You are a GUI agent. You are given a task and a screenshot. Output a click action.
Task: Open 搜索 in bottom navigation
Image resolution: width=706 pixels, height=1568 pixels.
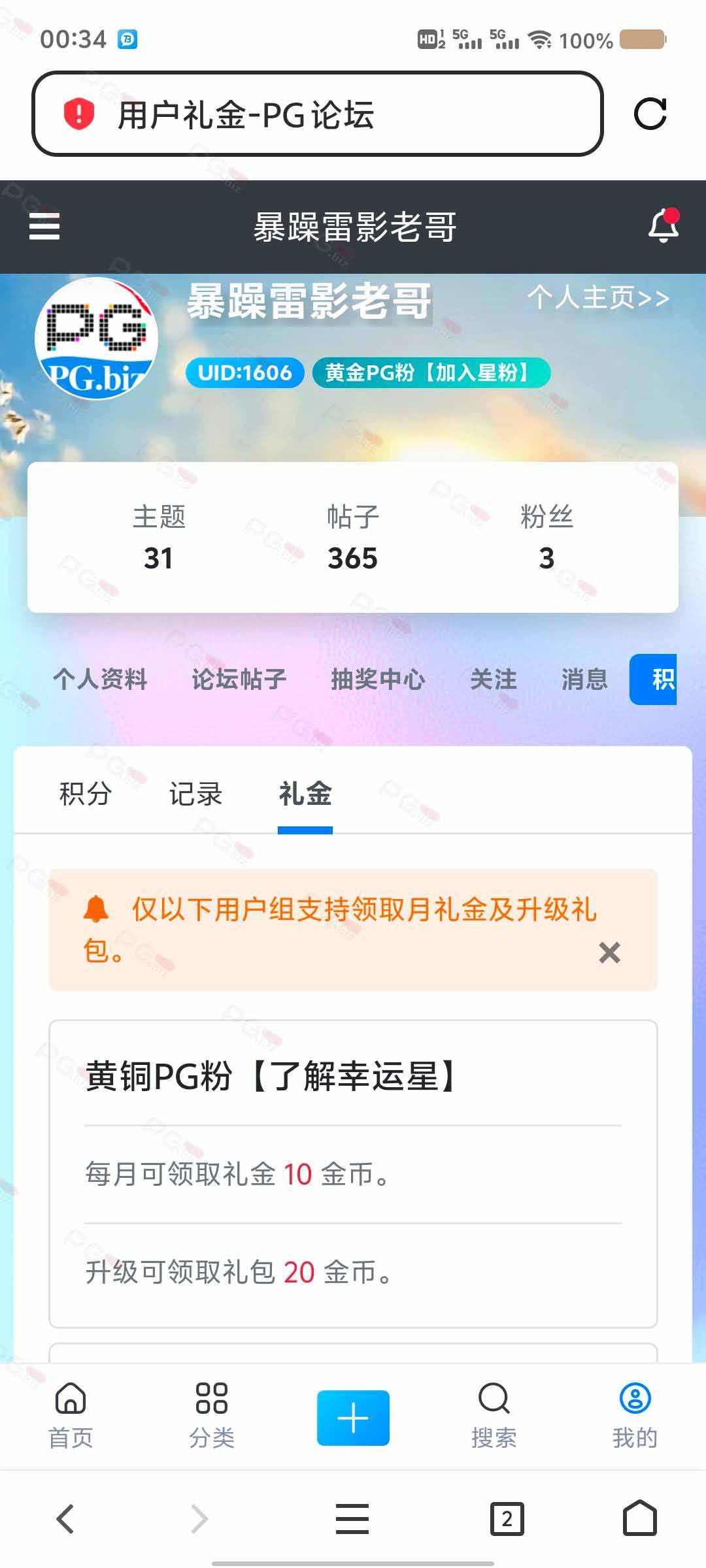coord(494,1415)
